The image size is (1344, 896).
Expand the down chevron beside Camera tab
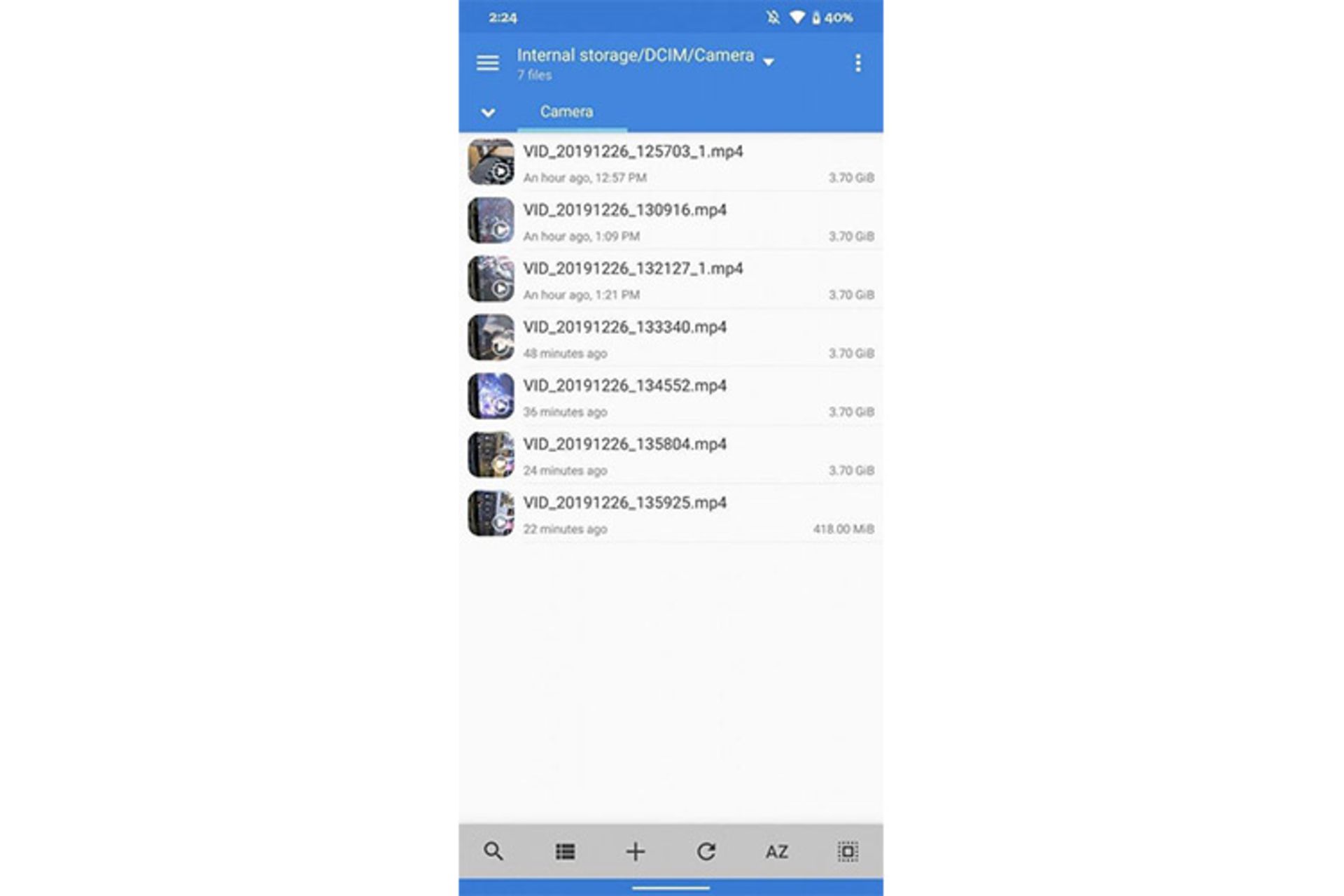pyautogui.click(x=488, y=113)
